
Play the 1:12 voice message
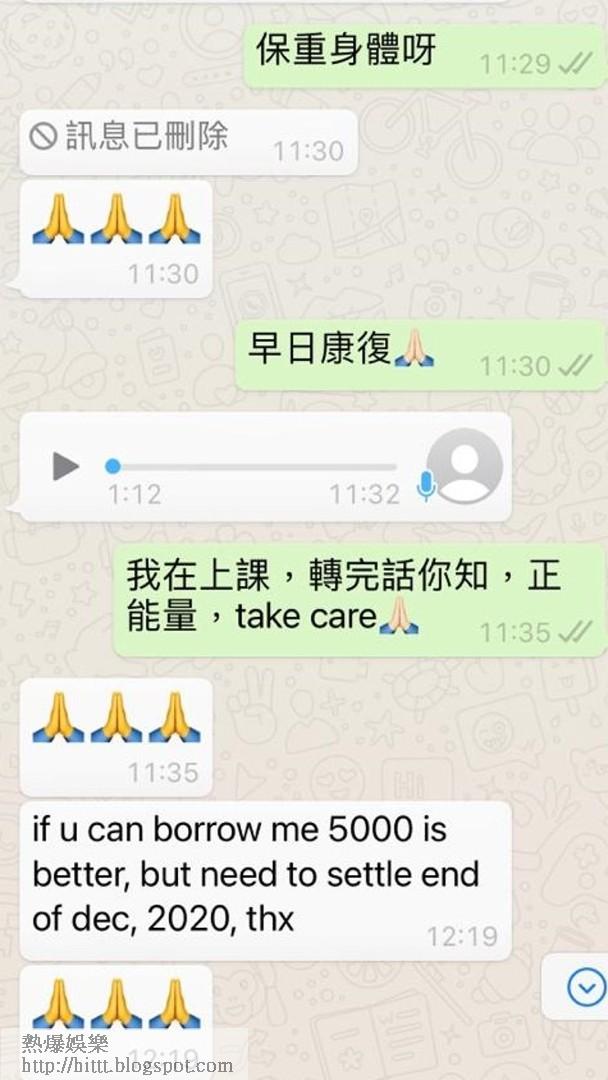(x=66, y=467)
